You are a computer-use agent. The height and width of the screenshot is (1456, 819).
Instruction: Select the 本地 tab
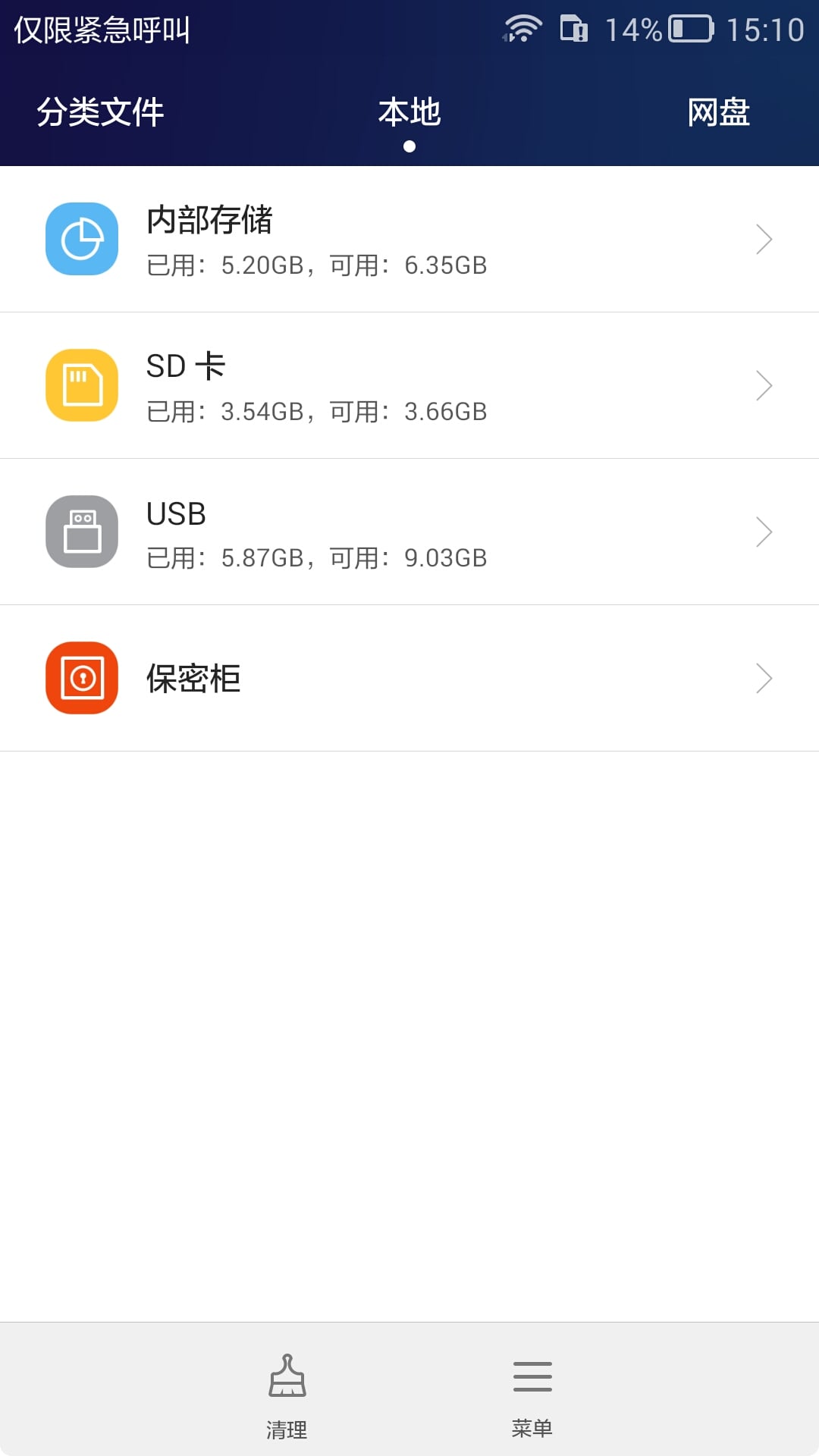(409, 112)
